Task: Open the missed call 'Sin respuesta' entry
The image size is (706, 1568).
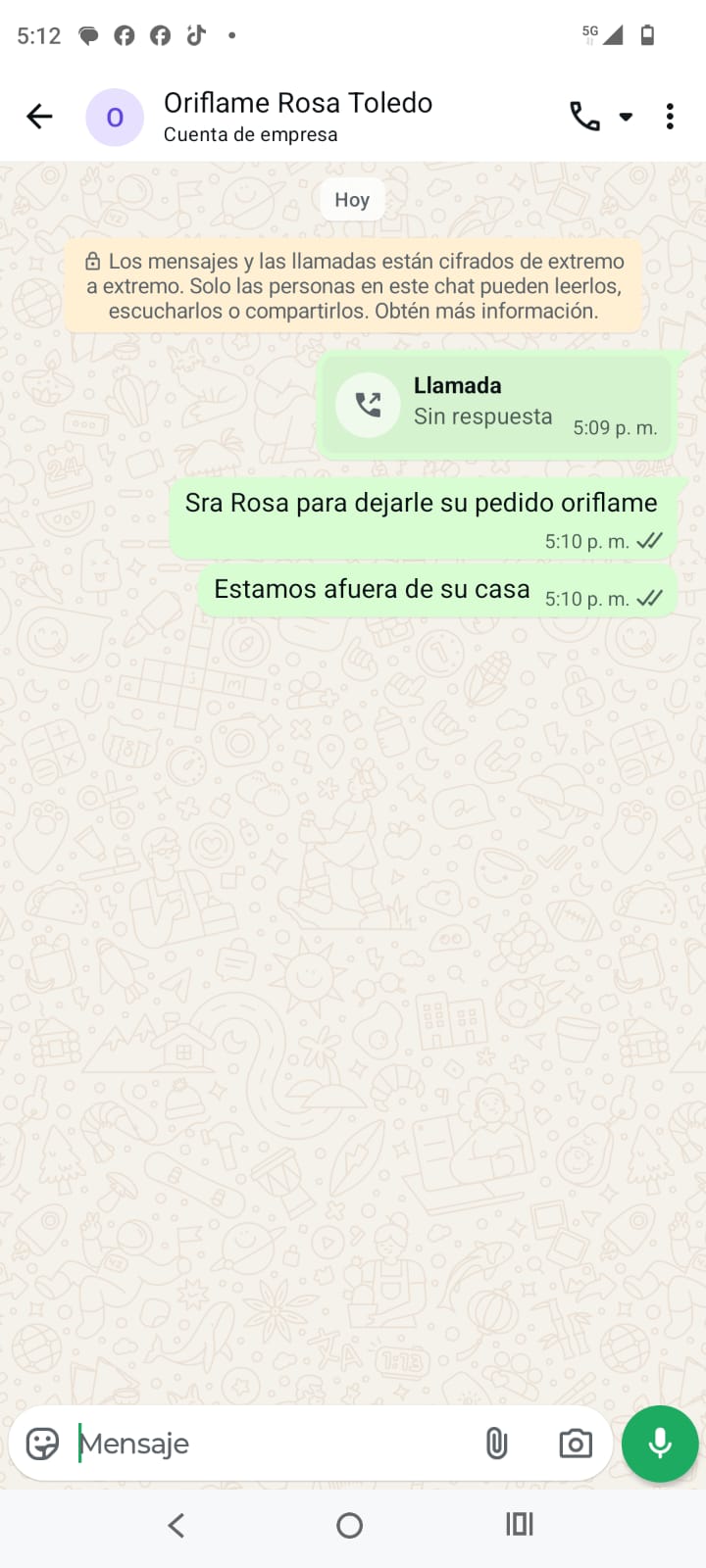Action: coord(496,404)
